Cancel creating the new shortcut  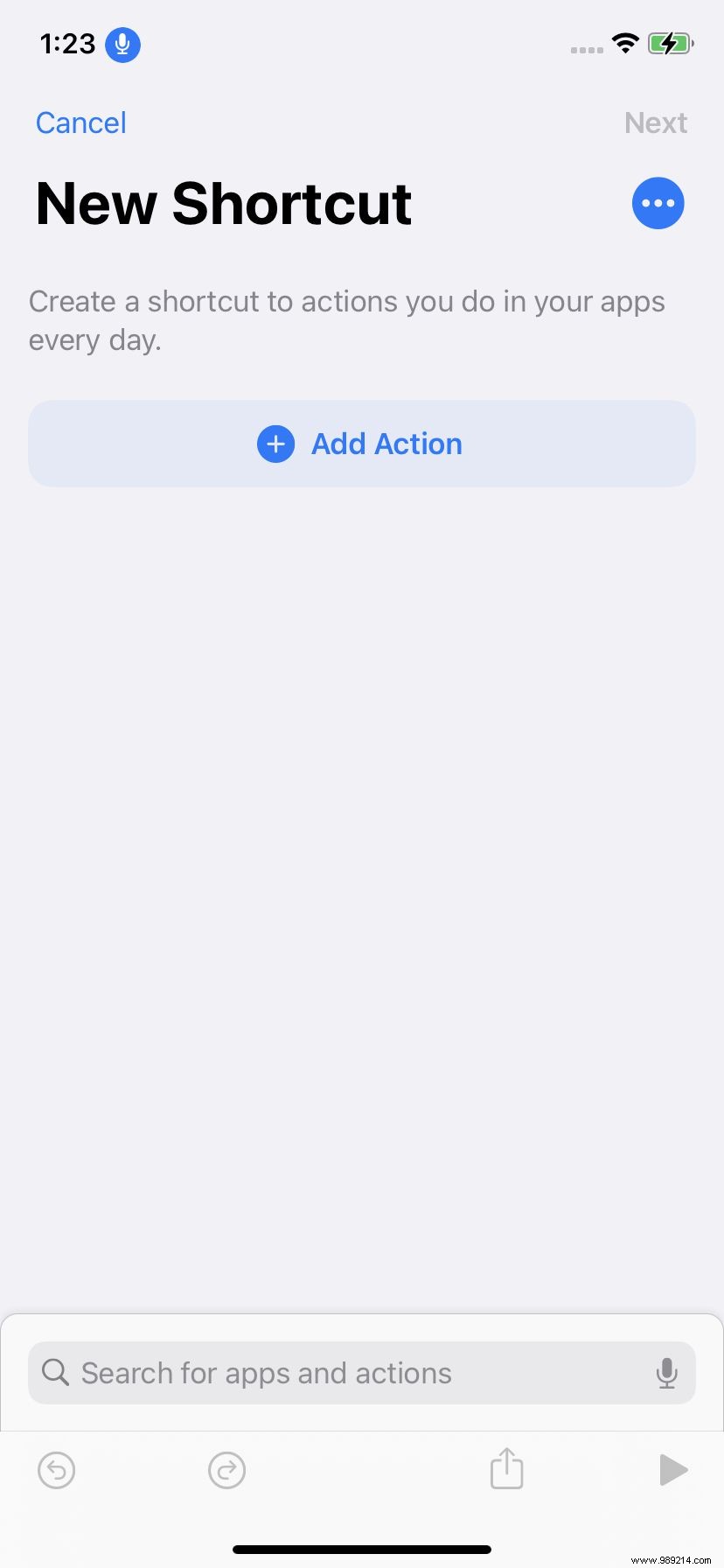tap(80, 122)
